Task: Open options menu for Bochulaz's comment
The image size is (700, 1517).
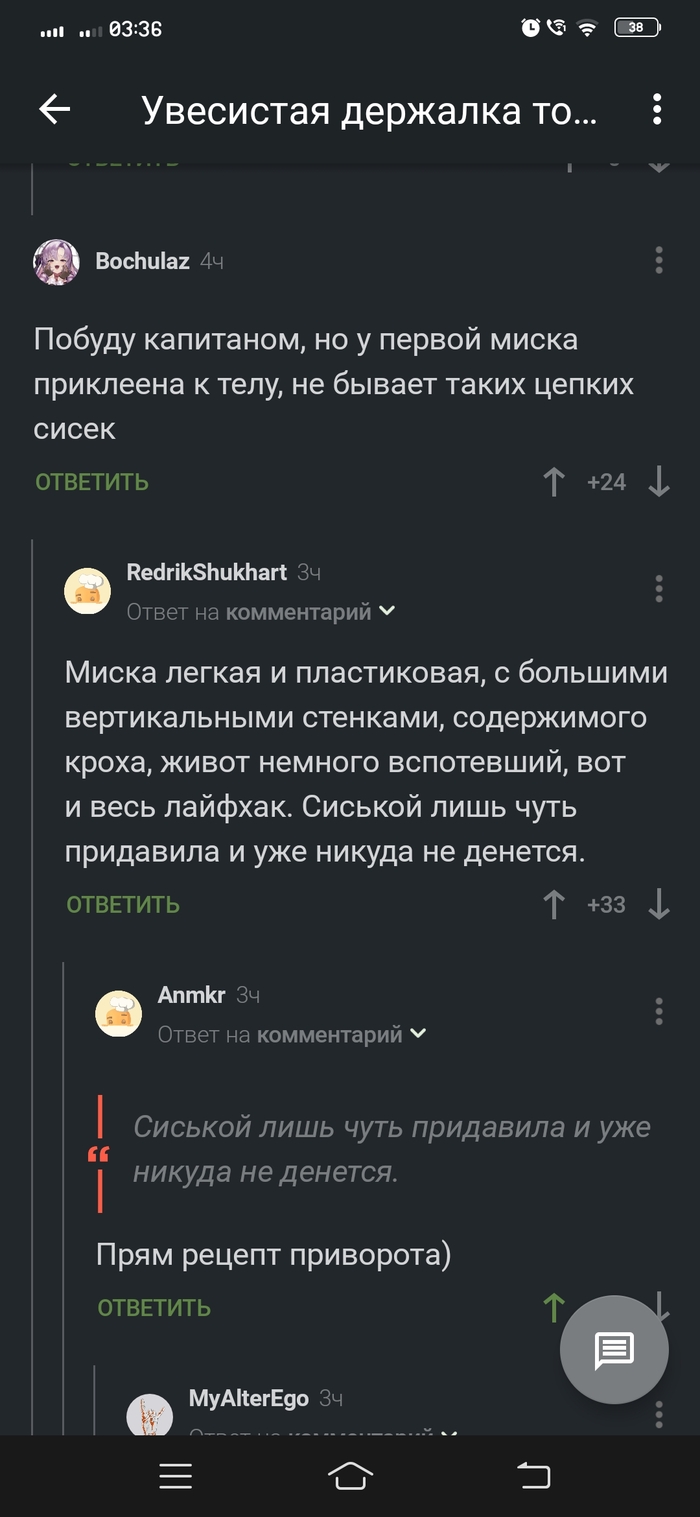Action: coord(658,261)
